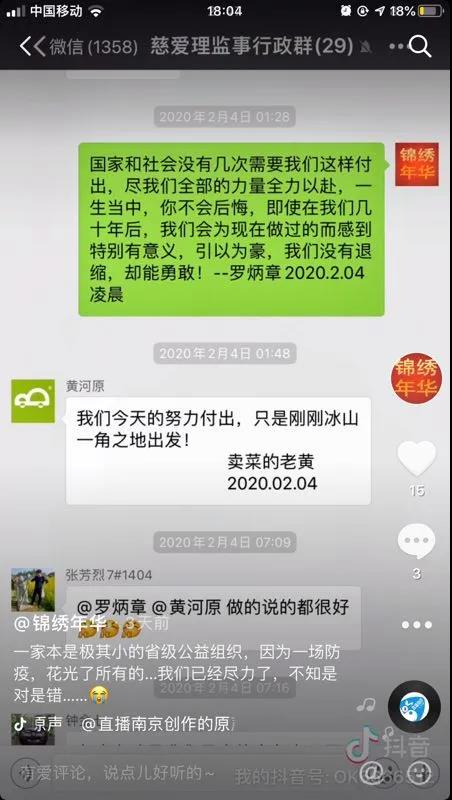This screenshot has width=452, height=800.
Task: Open the spinning music disc
Action: coord(414,707)
